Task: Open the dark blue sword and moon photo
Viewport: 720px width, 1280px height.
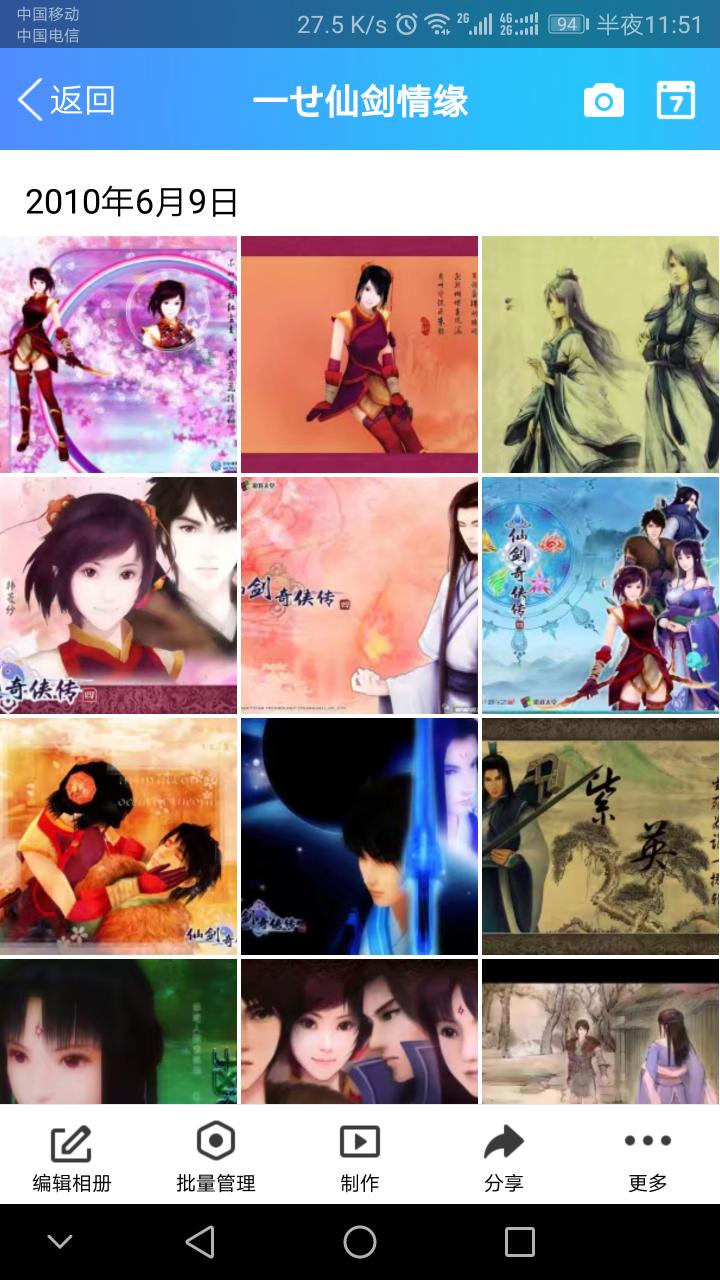Action: [360, 836]
